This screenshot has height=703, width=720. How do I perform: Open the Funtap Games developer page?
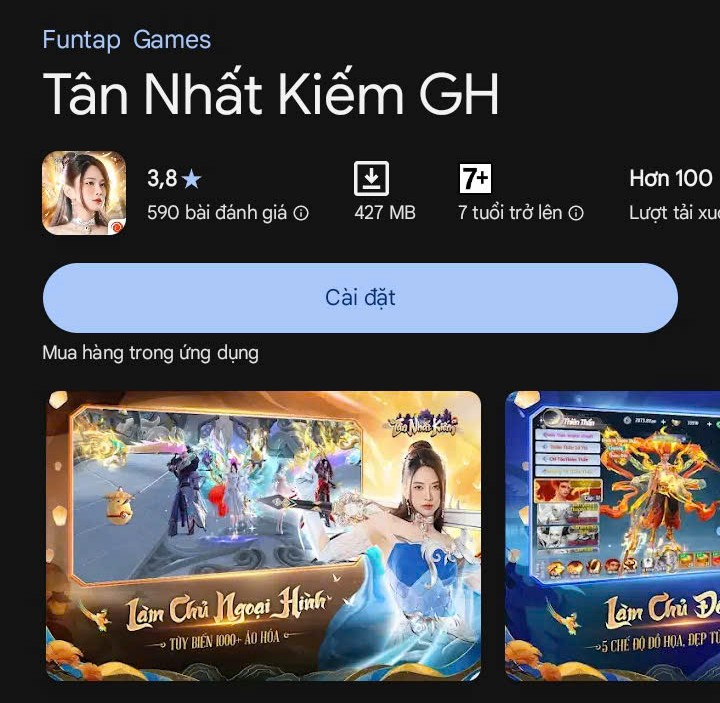pyautogui.click(x=126, y=40)
